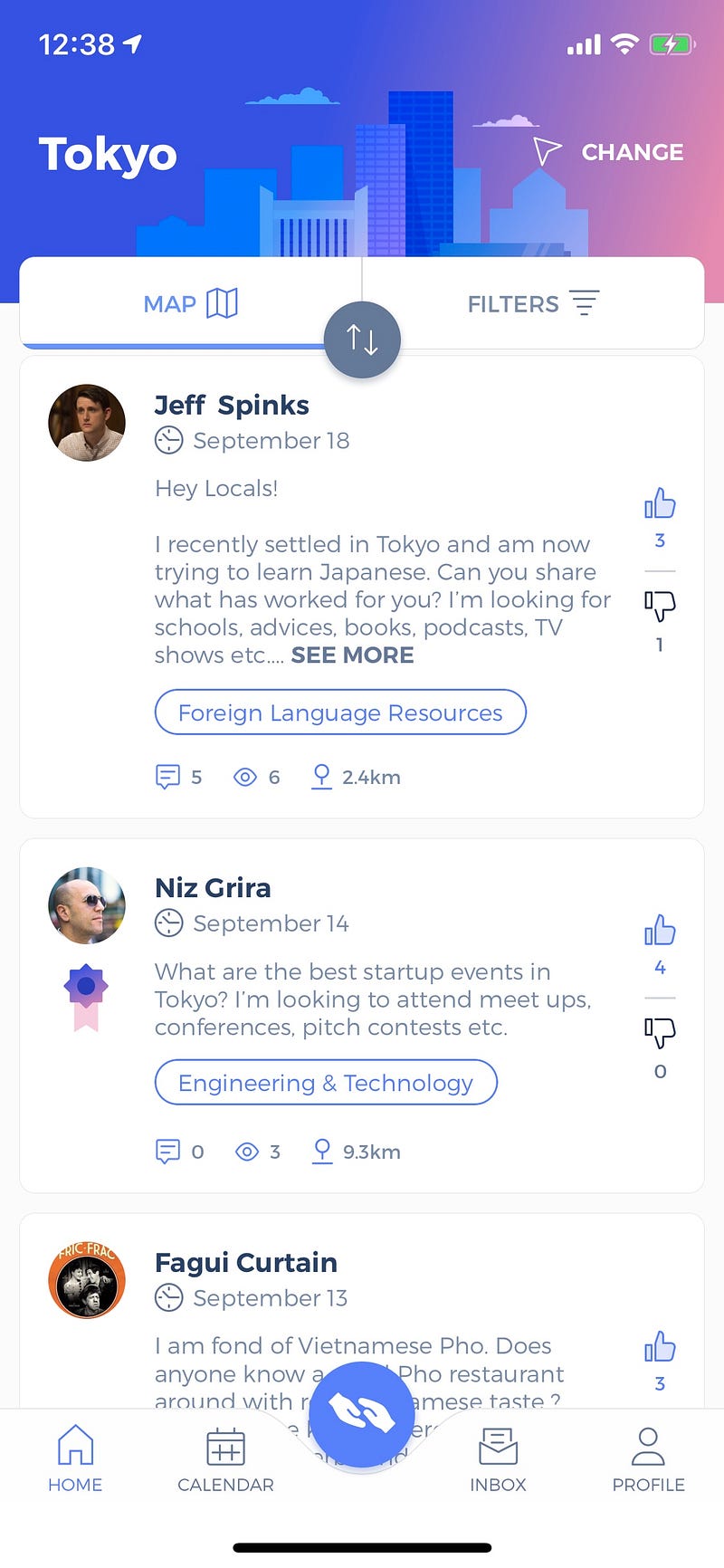Screen dimensions: 724x1568
Task: Tap the center handshake action button
Action: [362, 1414]
